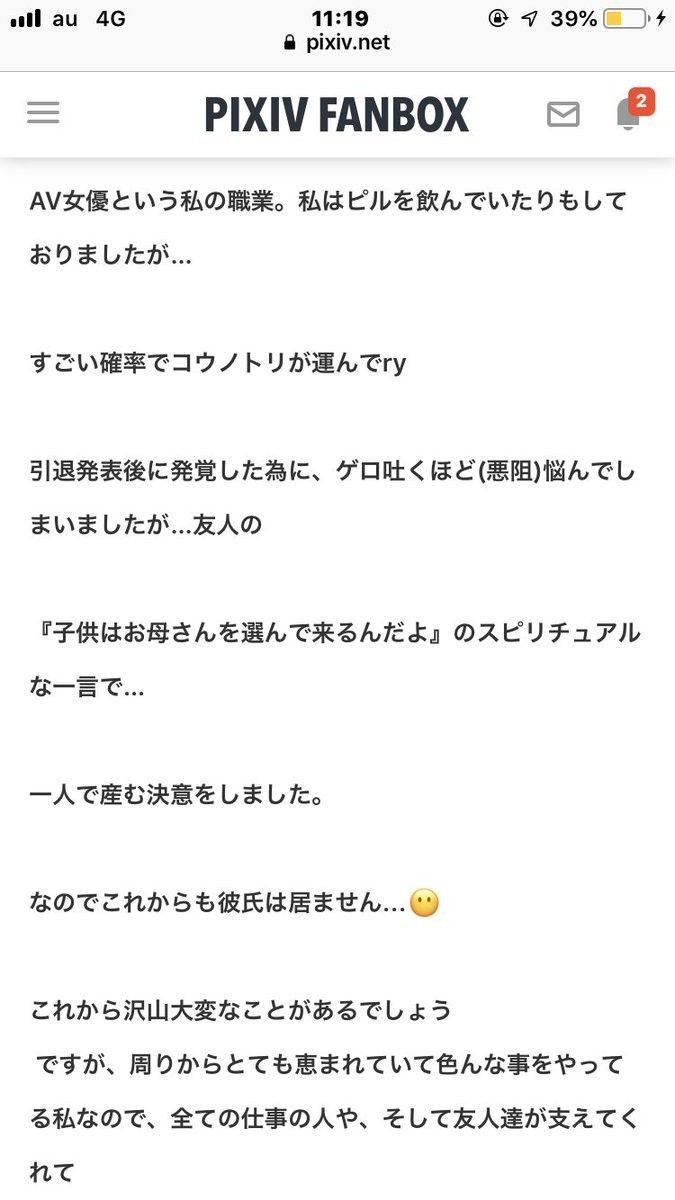
Task: Open the messages envelope icon
Action: [563, 114]
